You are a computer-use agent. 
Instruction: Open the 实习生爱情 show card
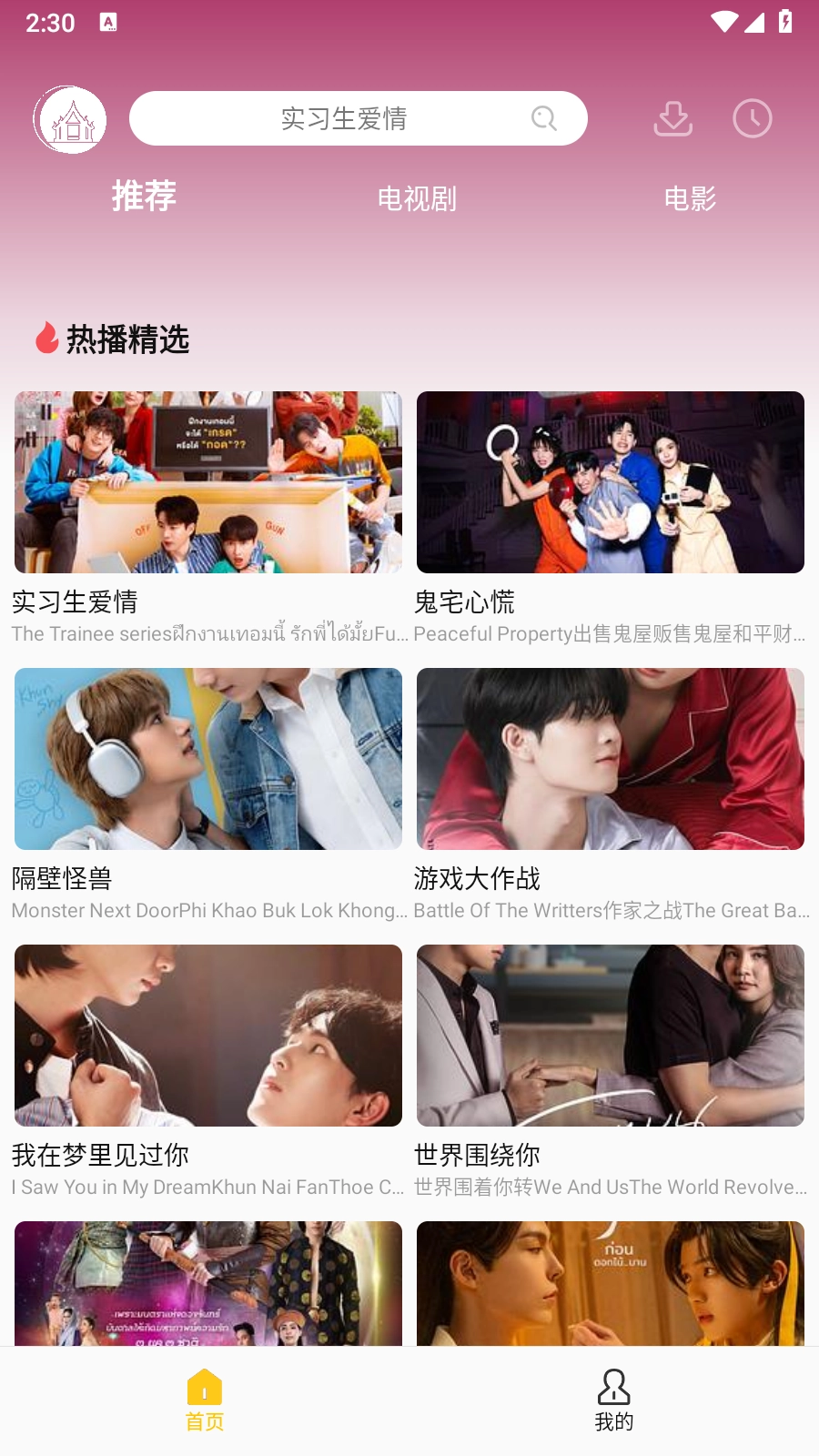(x=208, y=482)
